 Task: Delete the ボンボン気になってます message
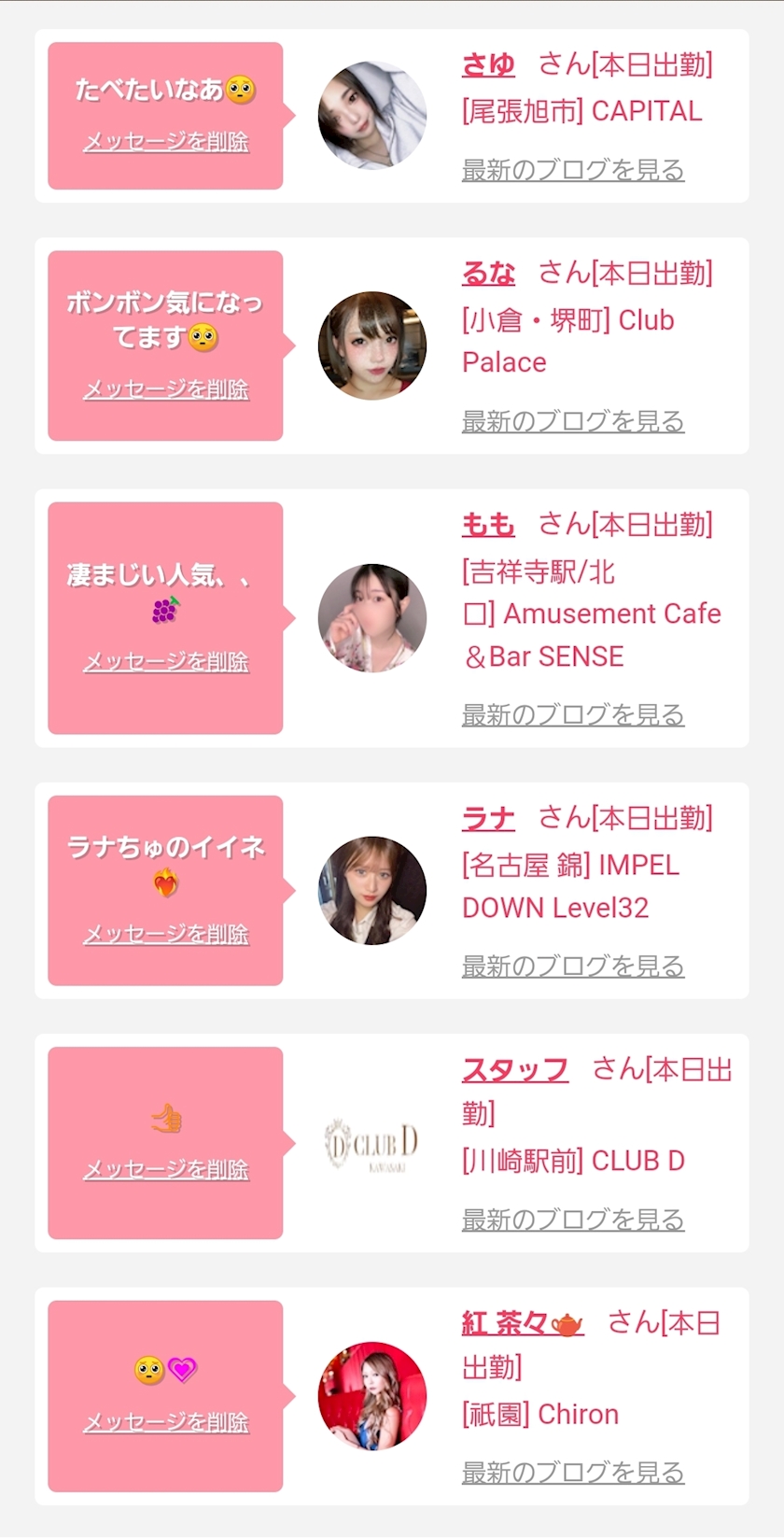point(166,389)
